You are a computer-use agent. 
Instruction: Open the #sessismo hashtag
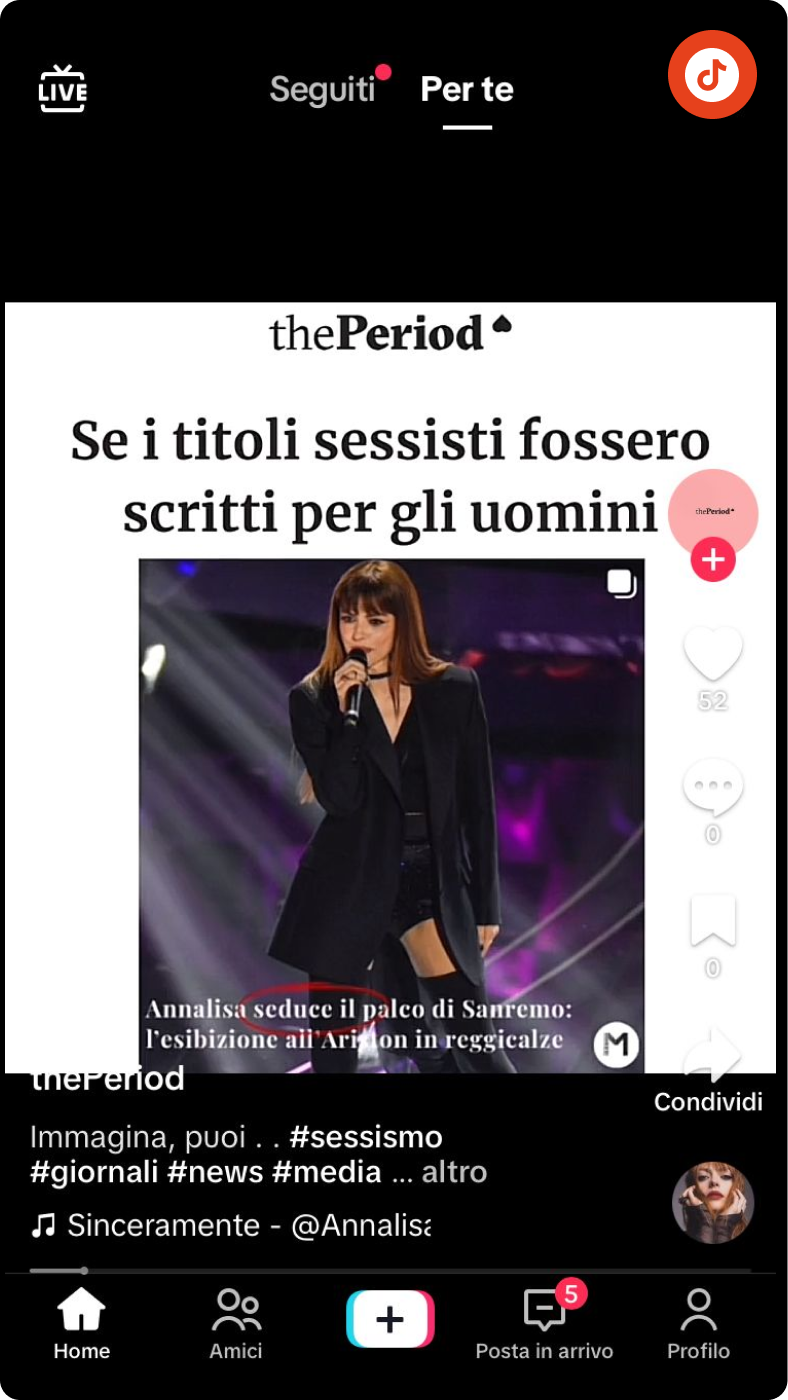(366, 1137)
